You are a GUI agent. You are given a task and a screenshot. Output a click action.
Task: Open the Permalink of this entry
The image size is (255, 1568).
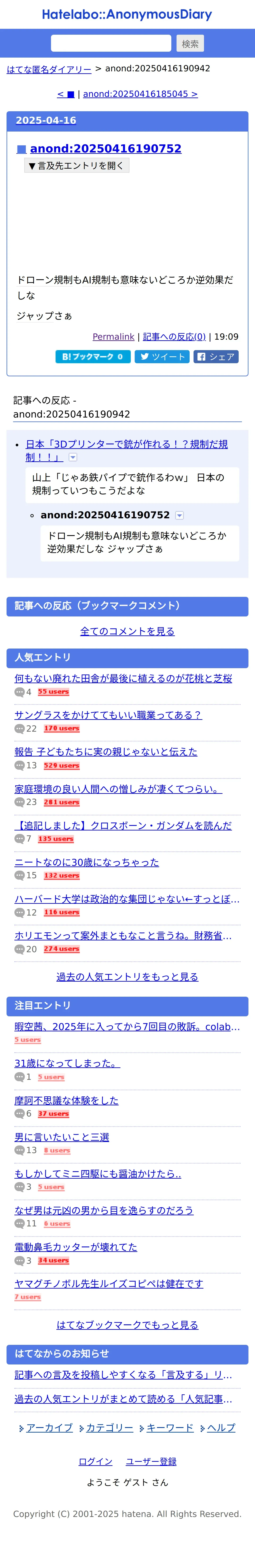[113, 337]
